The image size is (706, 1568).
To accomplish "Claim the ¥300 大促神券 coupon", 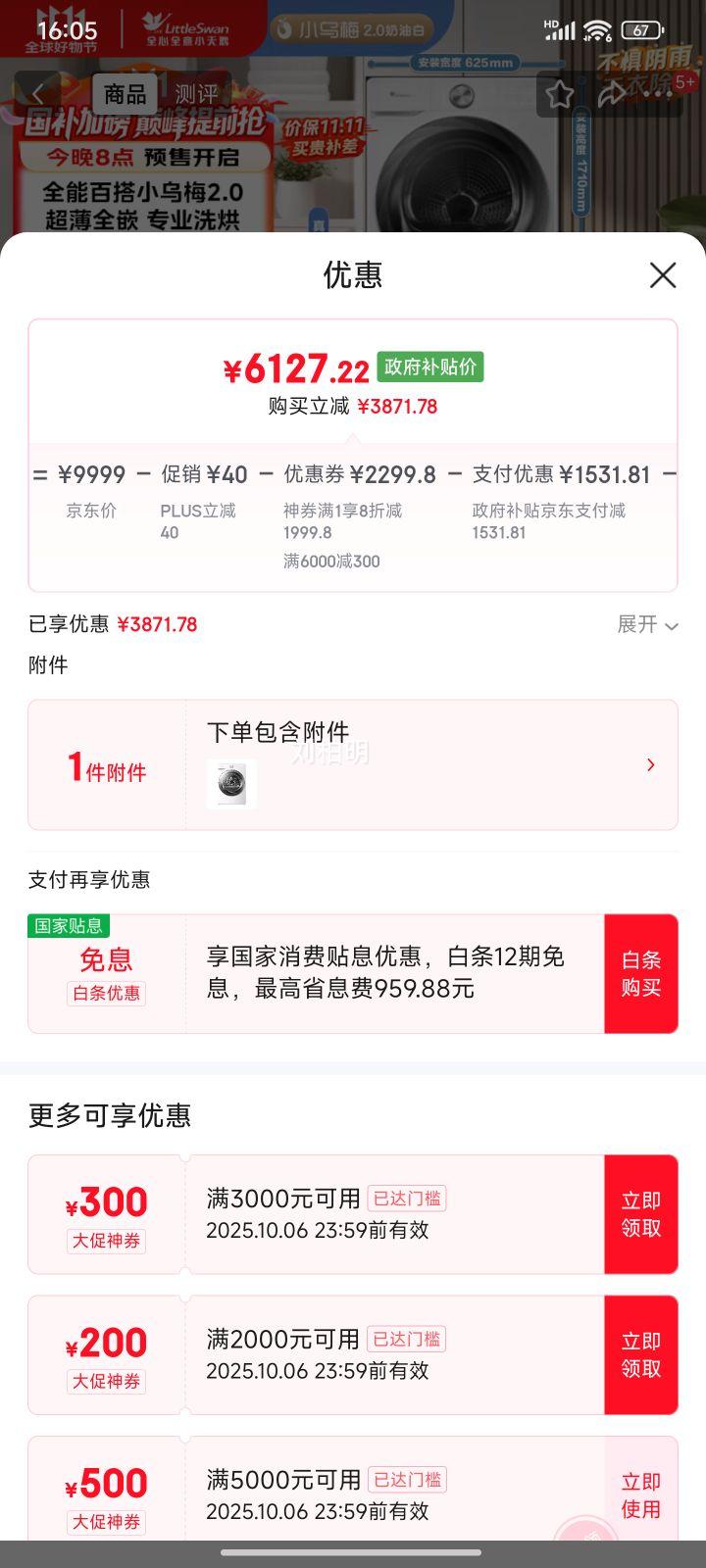I will click(x=640, y=1214).
